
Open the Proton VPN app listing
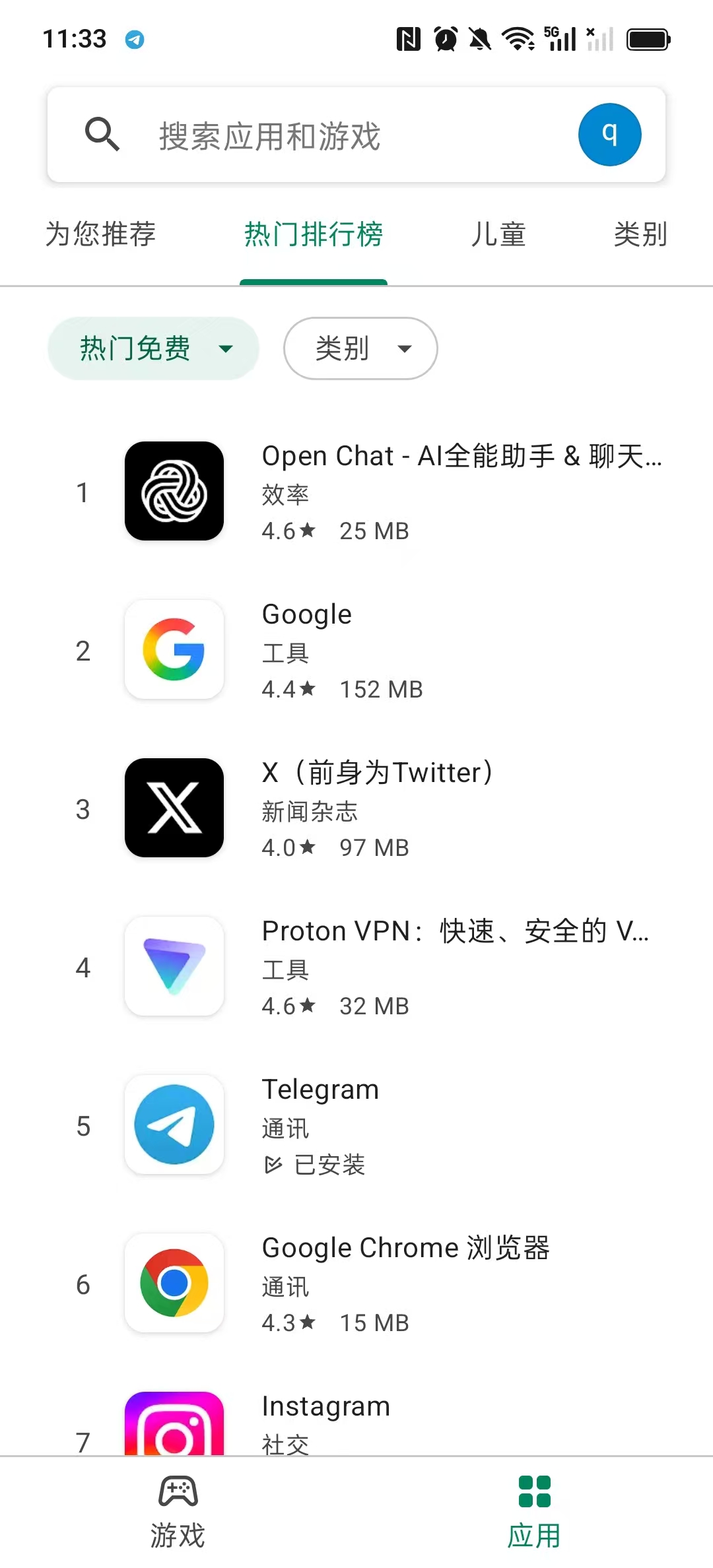396,967
